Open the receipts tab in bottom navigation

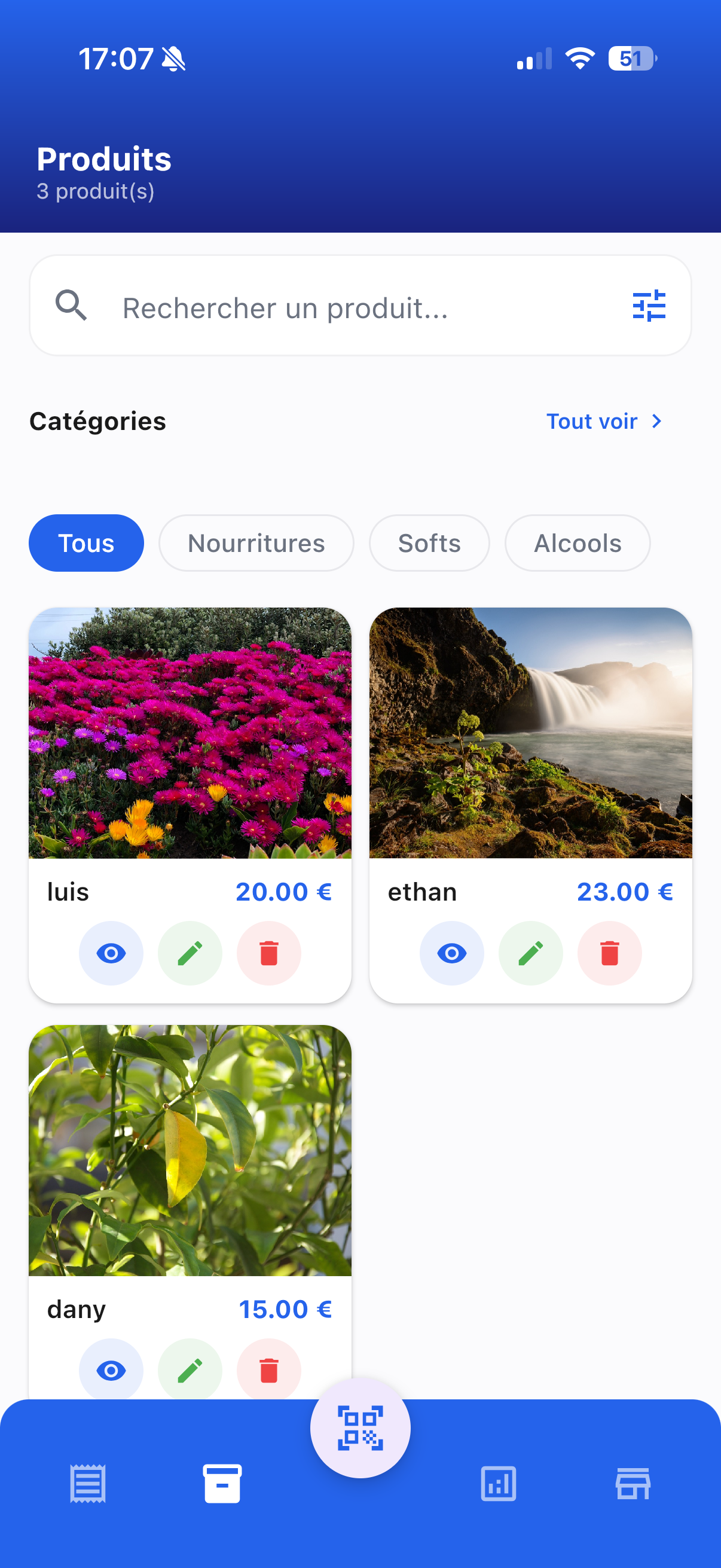(87, 1484)
